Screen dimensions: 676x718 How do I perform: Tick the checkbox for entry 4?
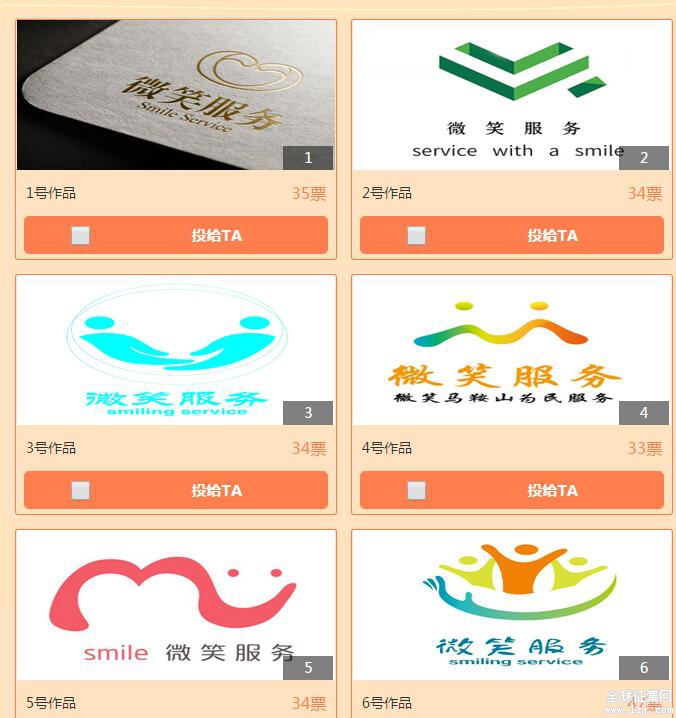pyautogui.click(x=417, y=491)
